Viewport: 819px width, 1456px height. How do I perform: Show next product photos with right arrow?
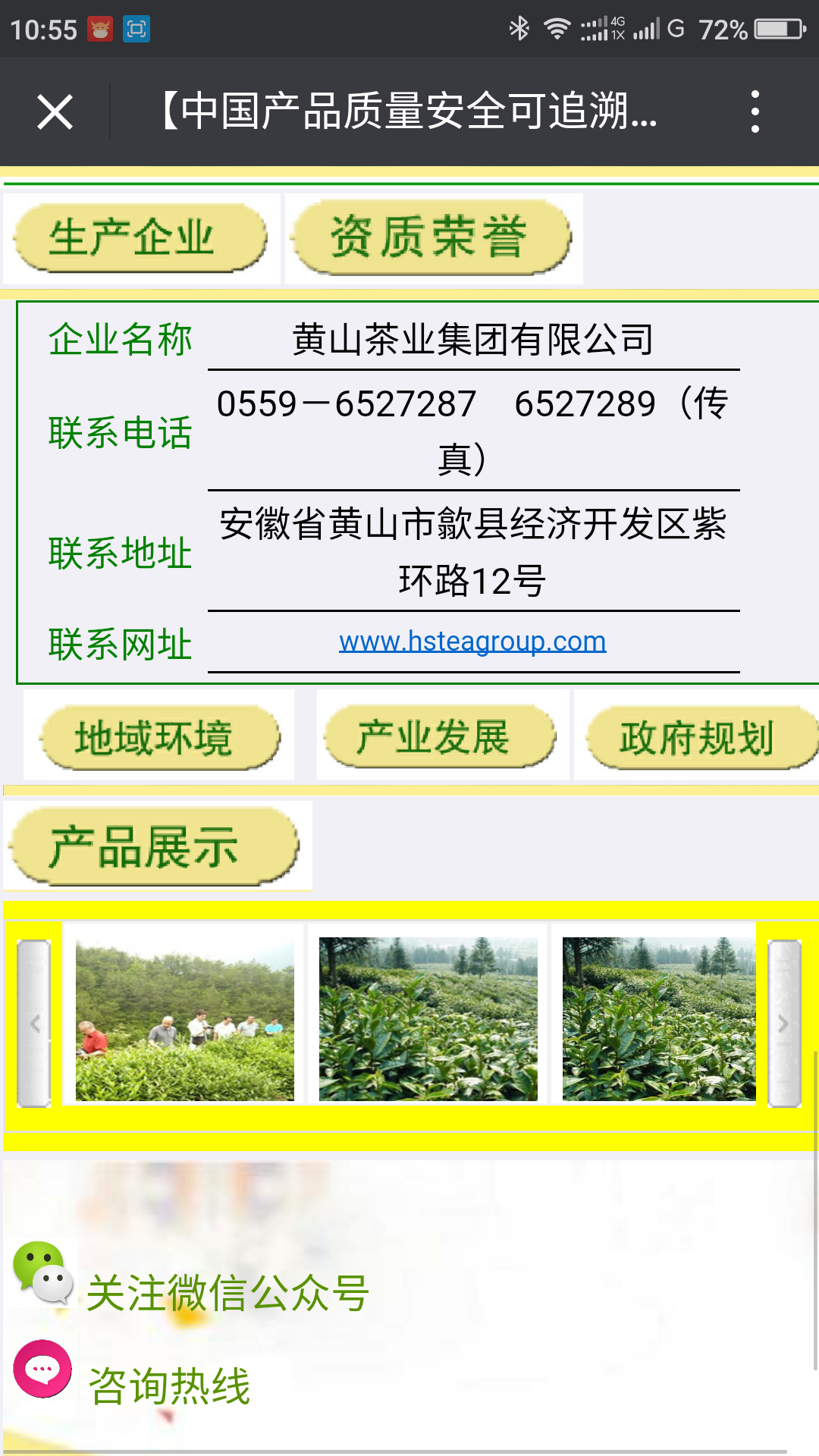(x=784, y=1024)
